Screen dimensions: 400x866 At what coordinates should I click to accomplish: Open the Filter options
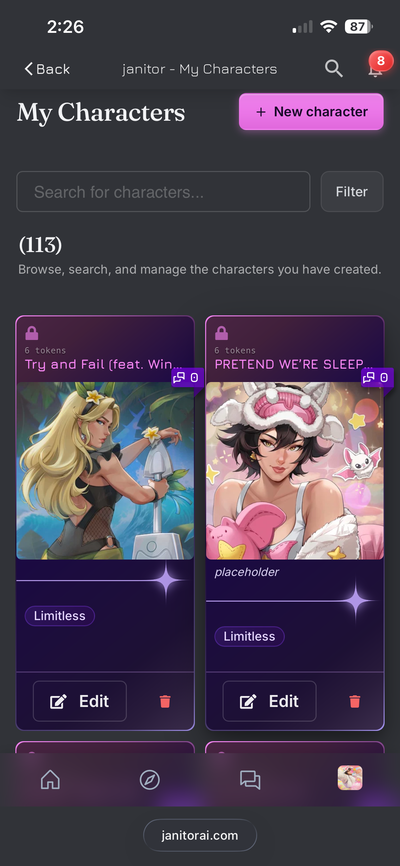coord(352,192)
